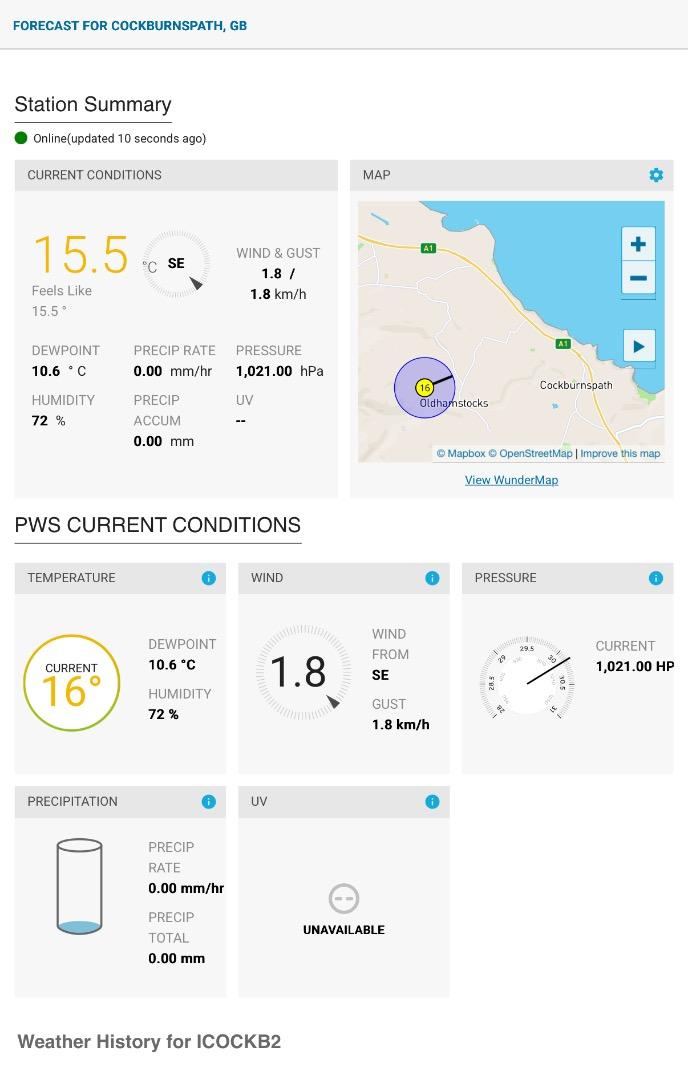Show info for the Wind card
The height and width of the screenshot is (1080, 688).
point(432,578)
